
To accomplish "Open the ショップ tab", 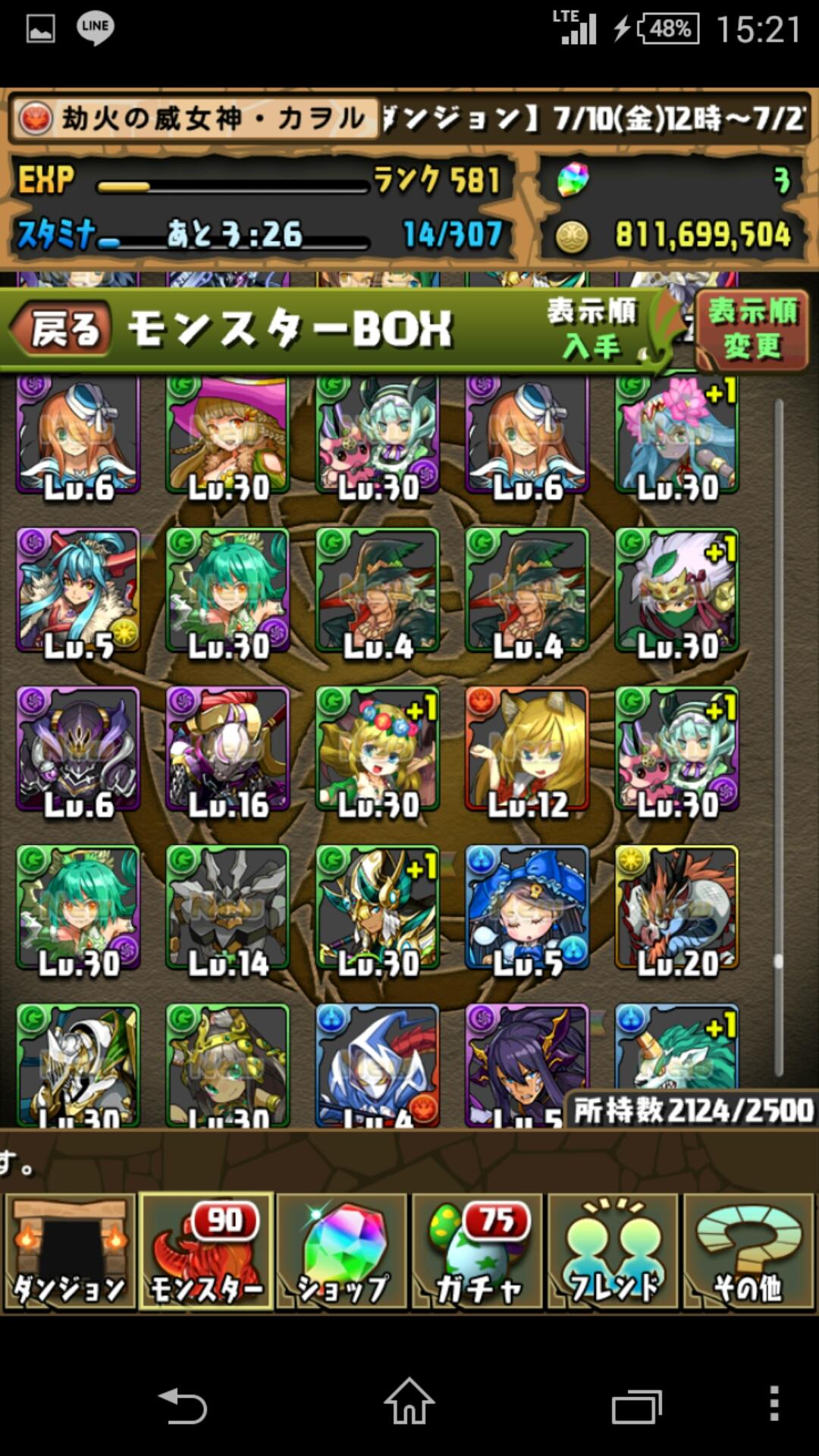I will coord(342,1250).
